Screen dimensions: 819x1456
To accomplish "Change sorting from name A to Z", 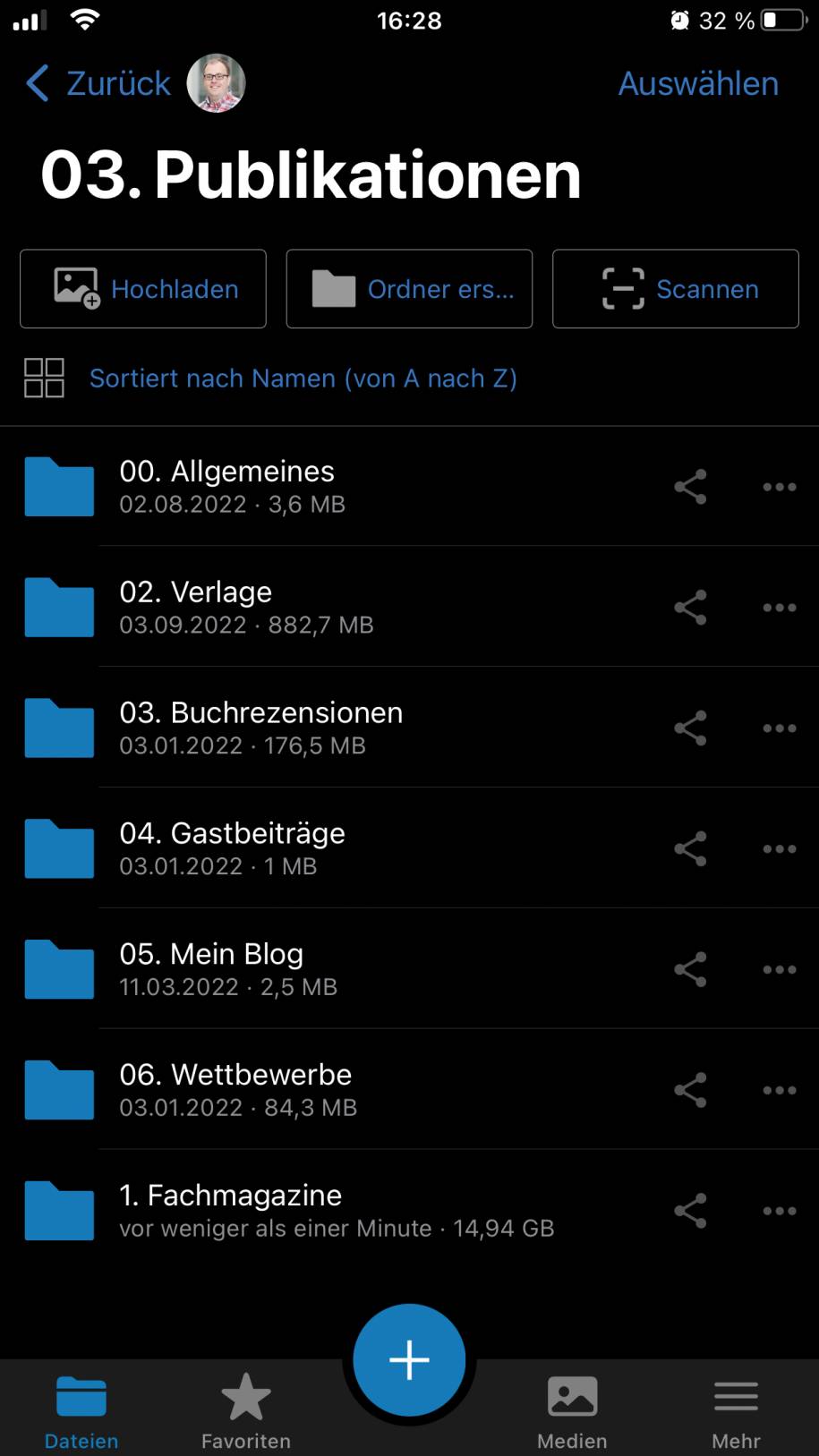I will click(x=303, y=379).
